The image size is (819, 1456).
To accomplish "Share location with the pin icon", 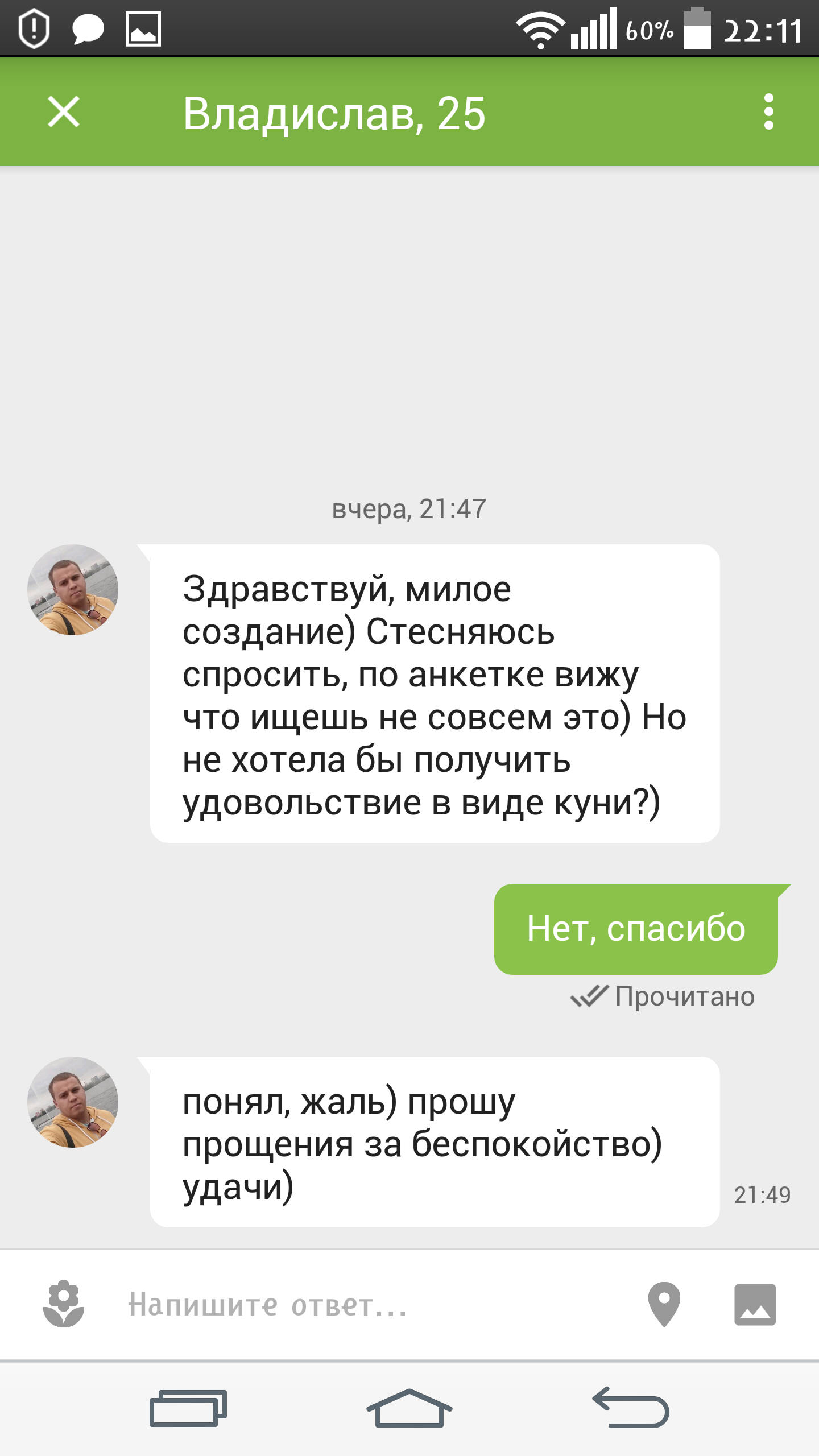I will 664,1304.
